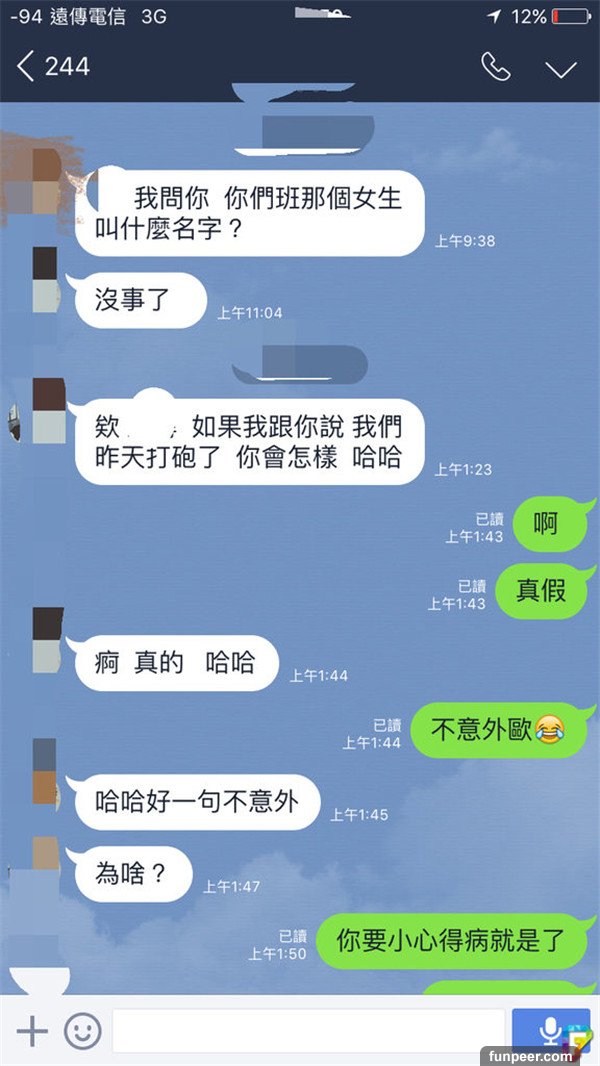The height and width of the screenshot is (1066, 600).
Task: Open the emoji sticker picker
Action: pyautogui.click(x=83, y=1031)
